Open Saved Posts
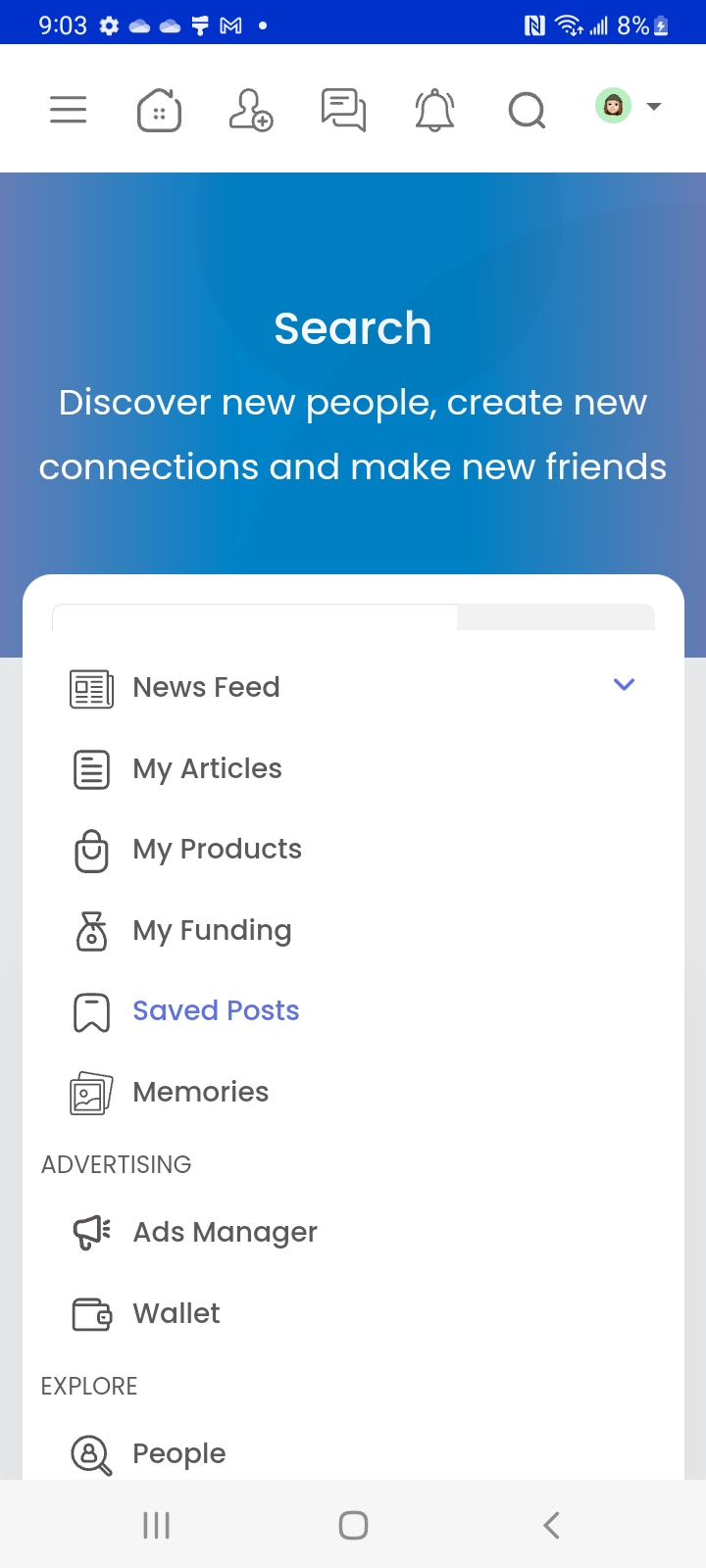This screenshot has width=706, height=1568. [x=216, y=1011]
